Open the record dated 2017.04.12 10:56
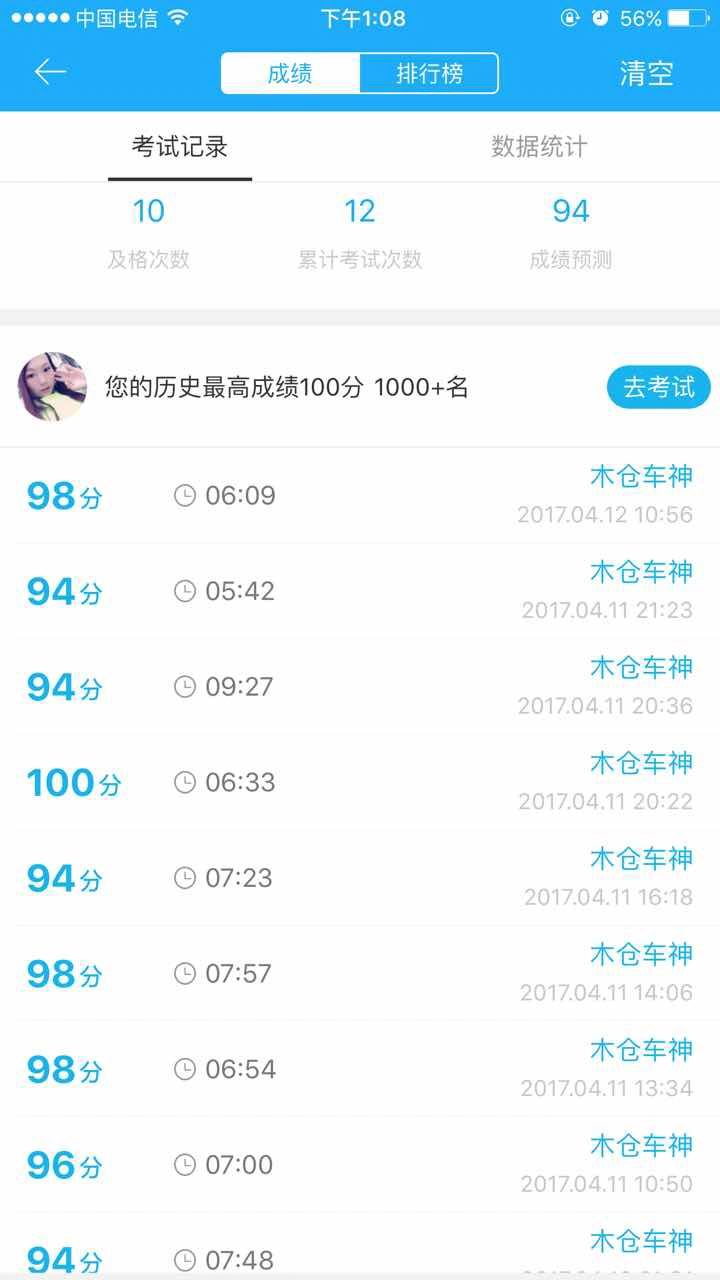Image resolution: width=720 pixels, height=1280 pixels. click(360, 495)
